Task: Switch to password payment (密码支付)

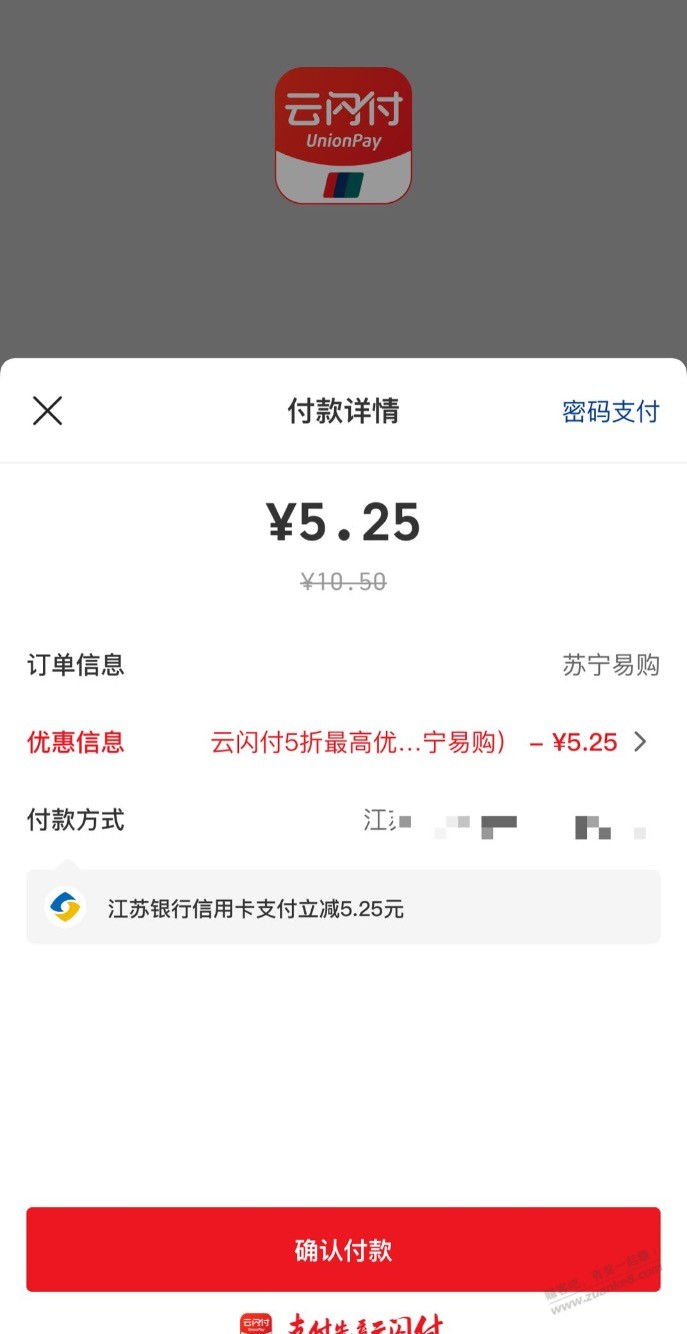Action: [x=610, y=411]
